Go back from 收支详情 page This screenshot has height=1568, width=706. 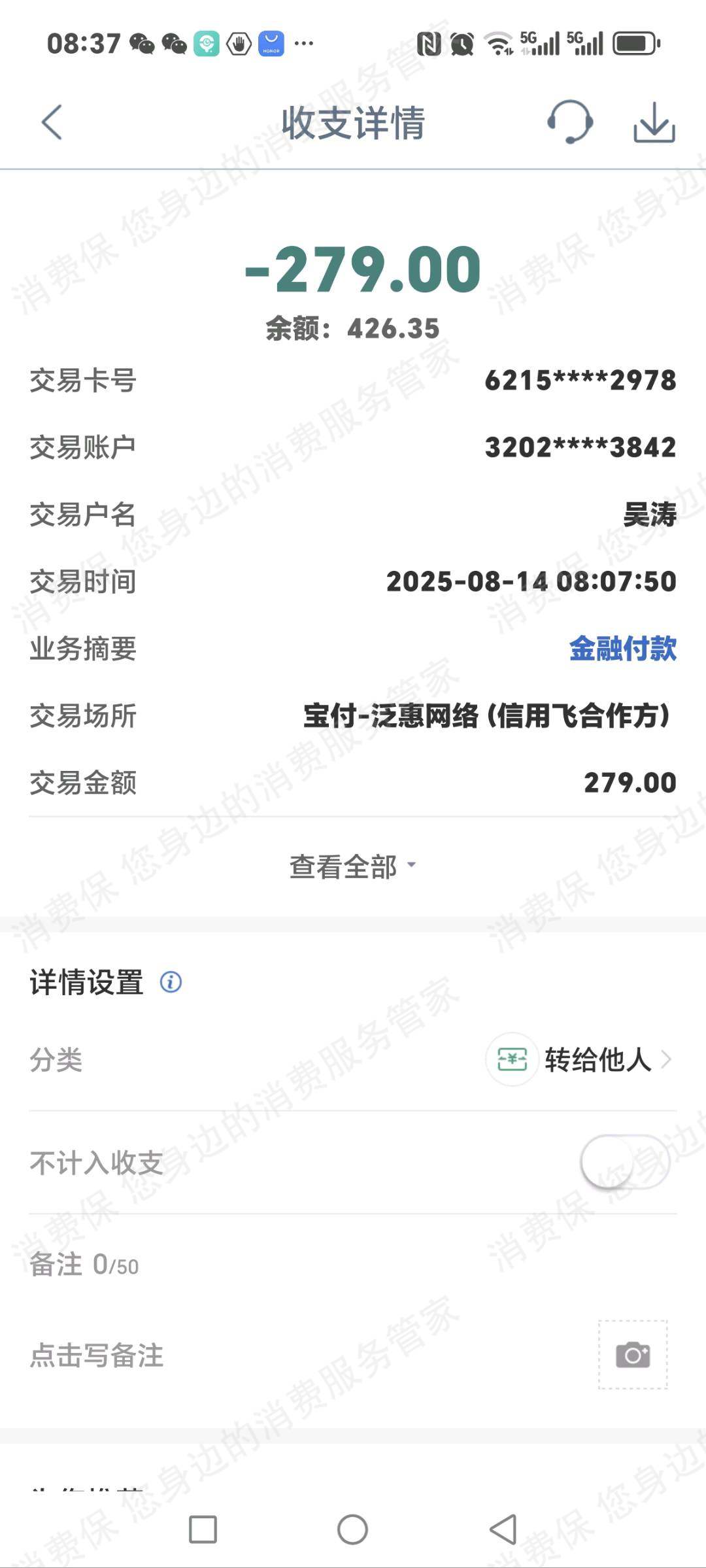[x=52, y=122]
